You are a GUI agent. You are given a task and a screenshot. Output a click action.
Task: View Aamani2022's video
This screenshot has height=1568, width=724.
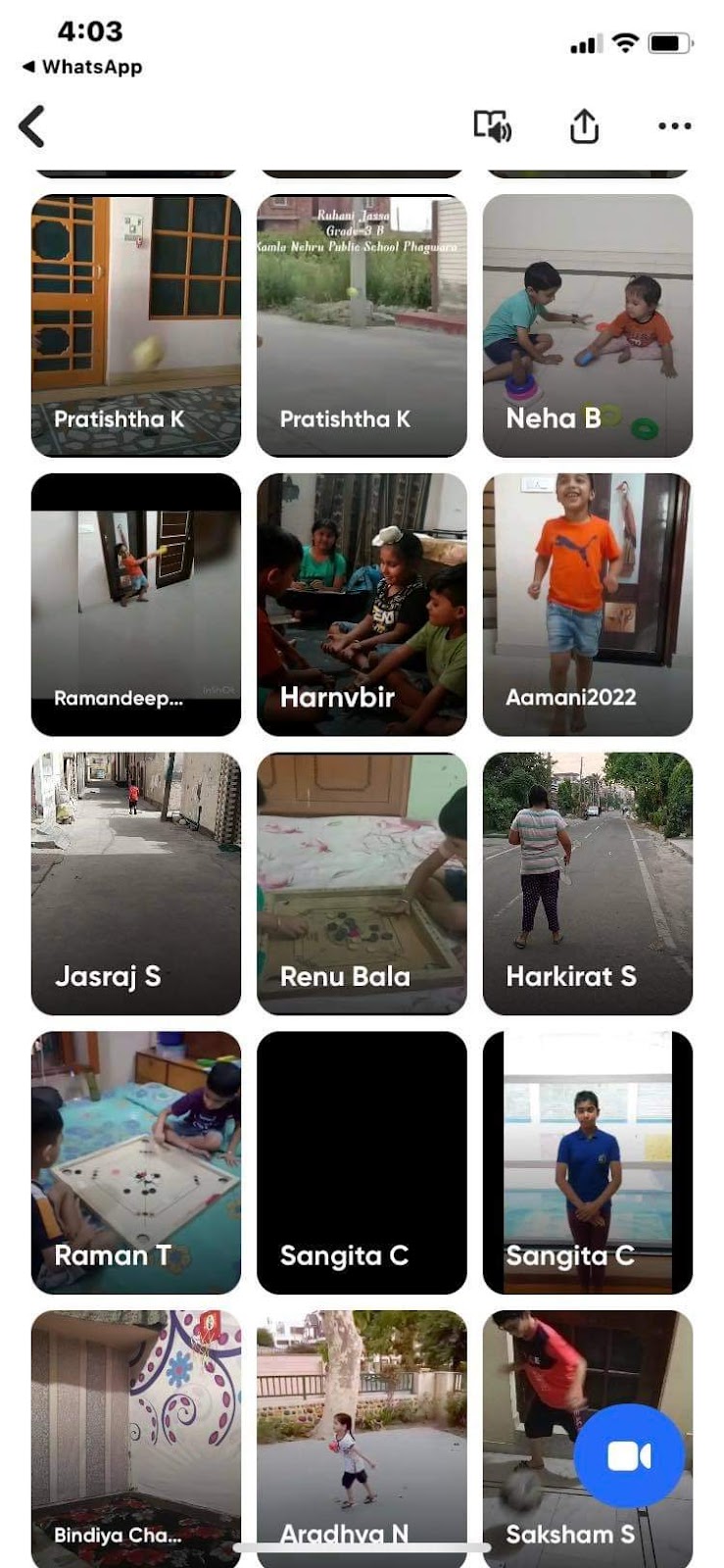(588, 605)
